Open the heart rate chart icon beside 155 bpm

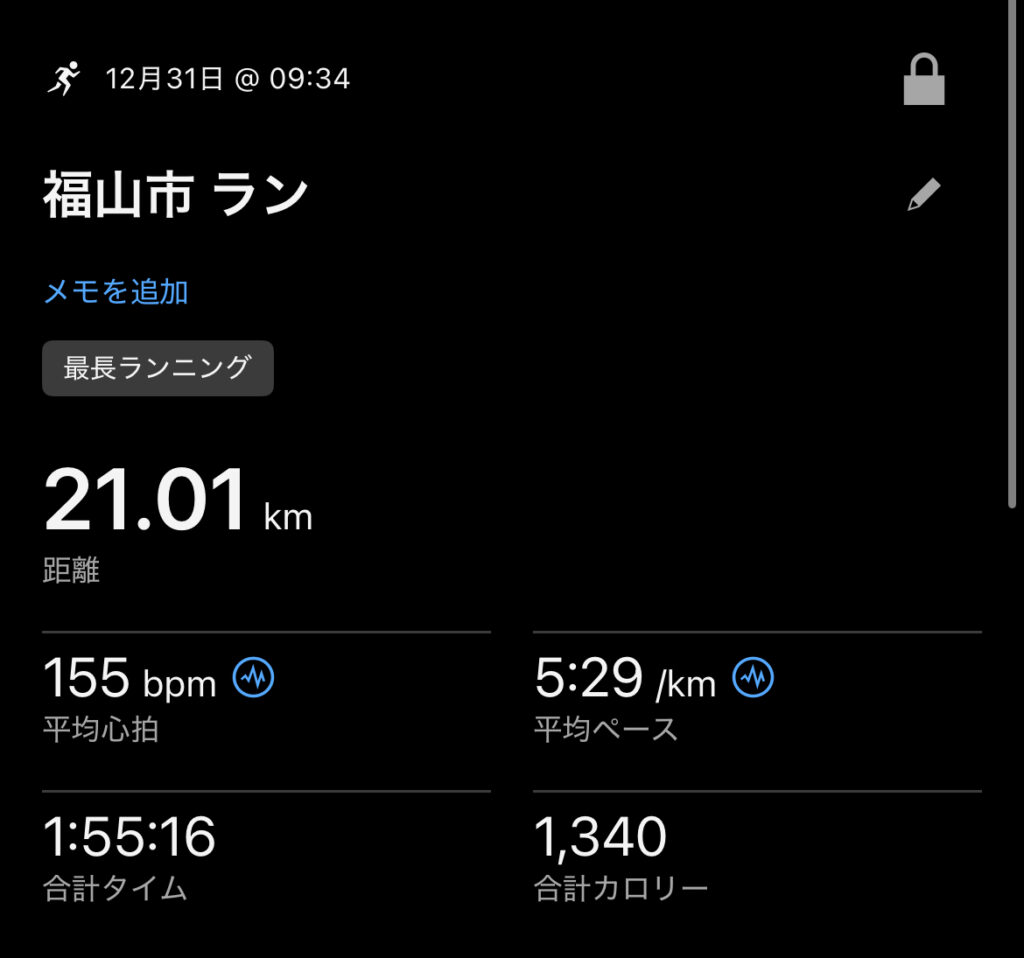(x=254, y=679)
